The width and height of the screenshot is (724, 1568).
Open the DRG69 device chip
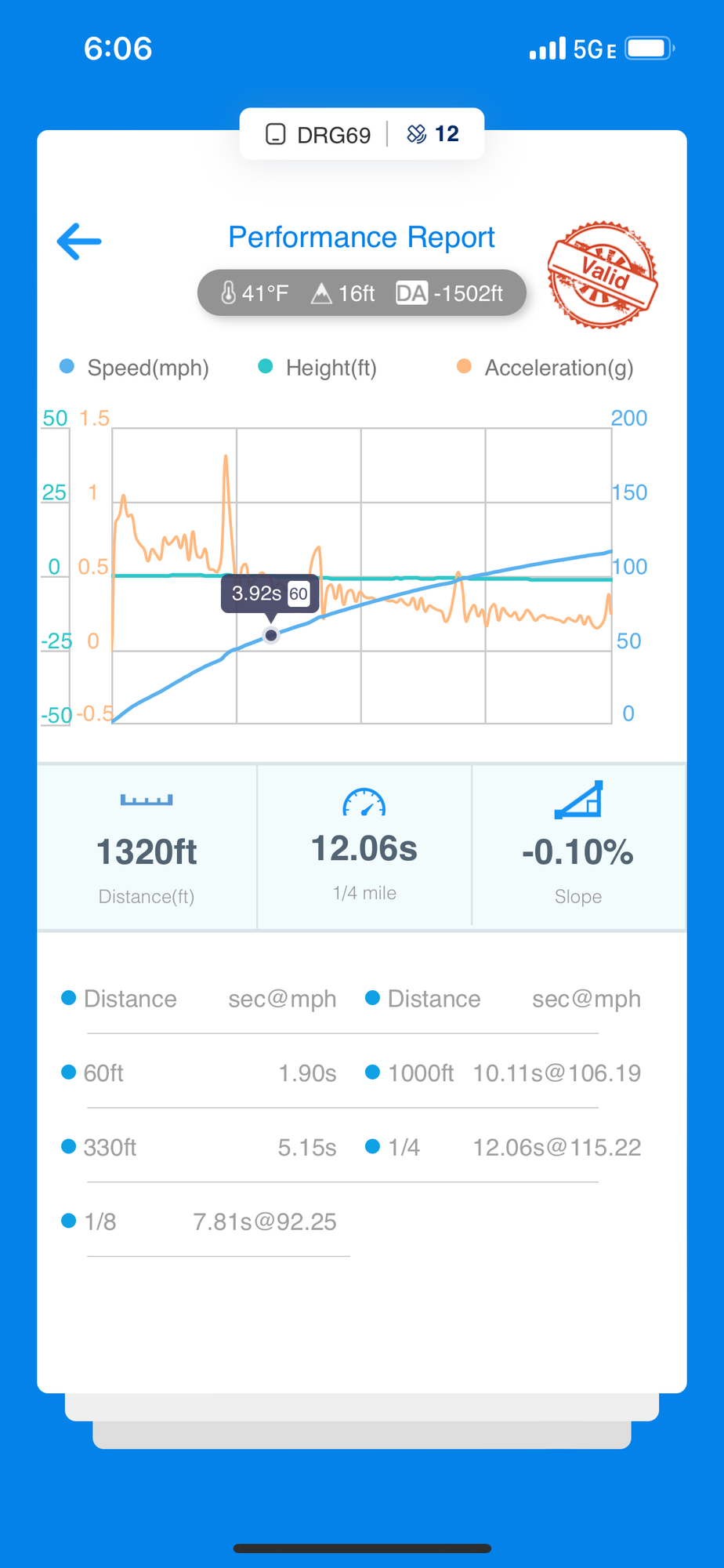tap(318, 135)
